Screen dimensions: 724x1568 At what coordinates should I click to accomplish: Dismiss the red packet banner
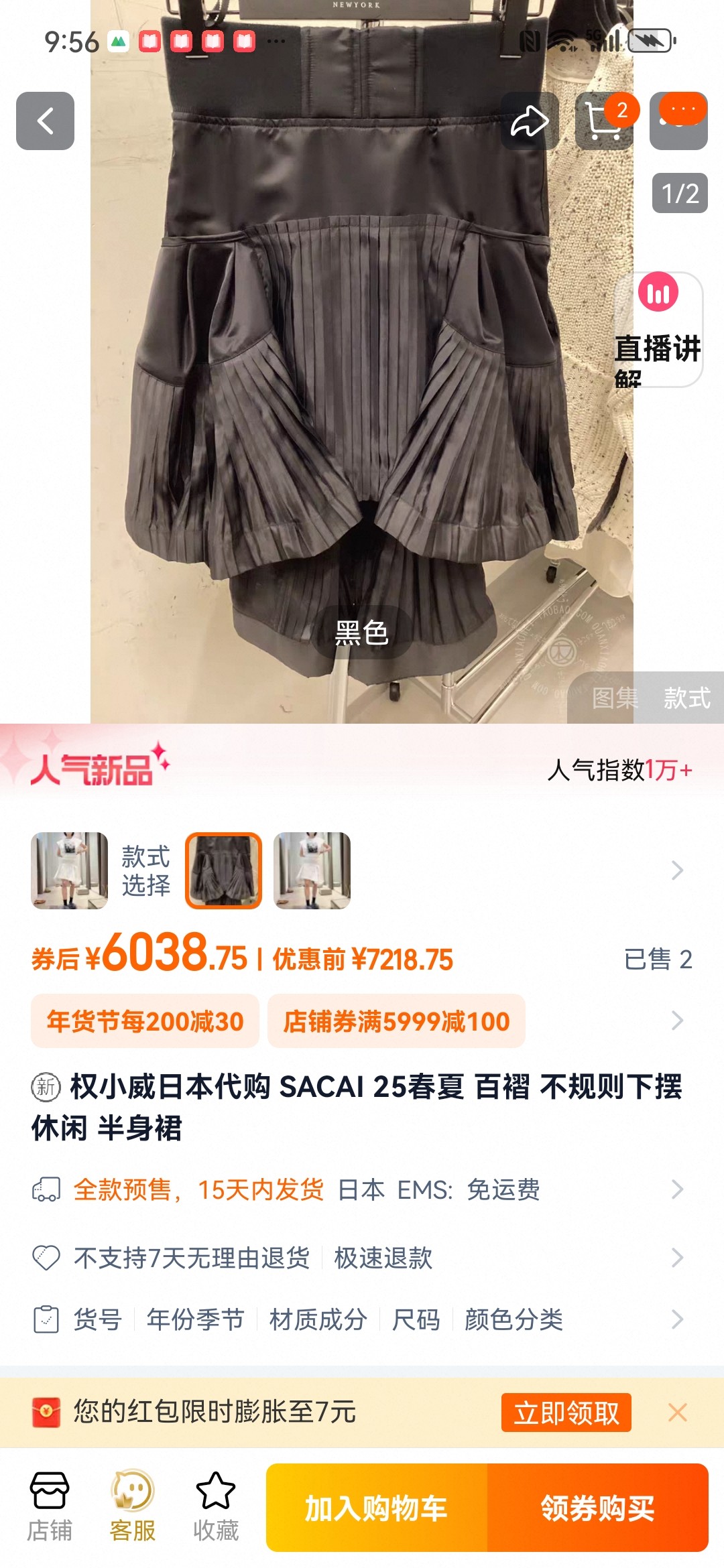click(678, 1413)
